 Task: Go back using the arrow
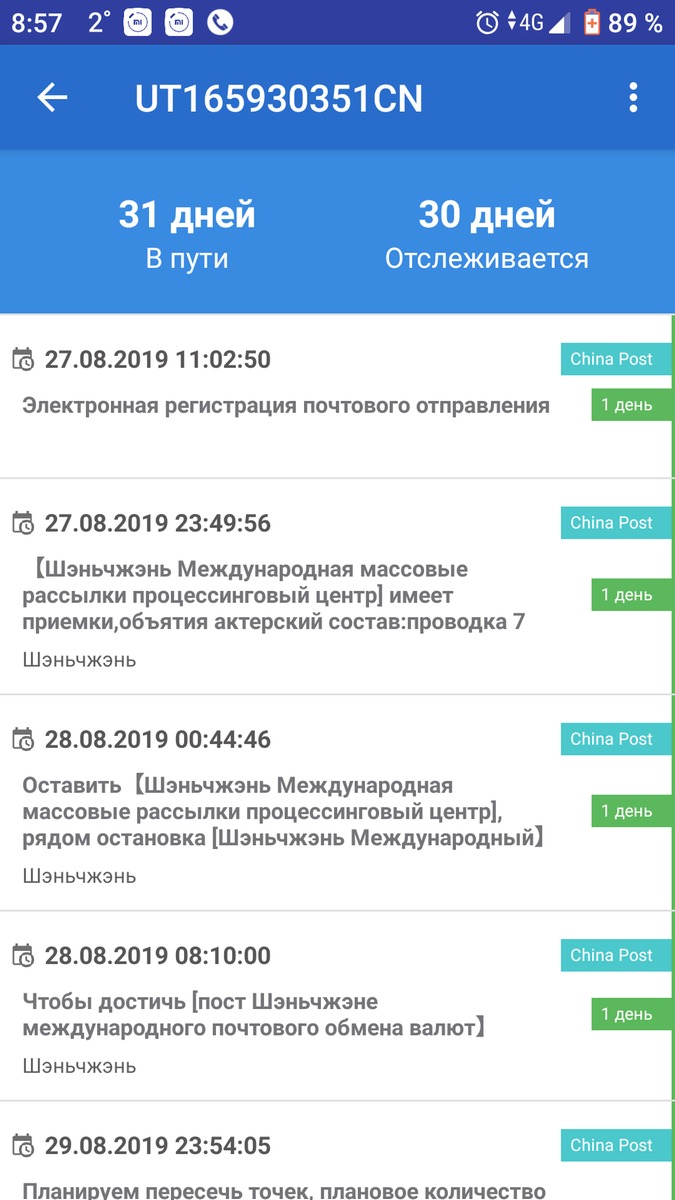tap(52, 97)
